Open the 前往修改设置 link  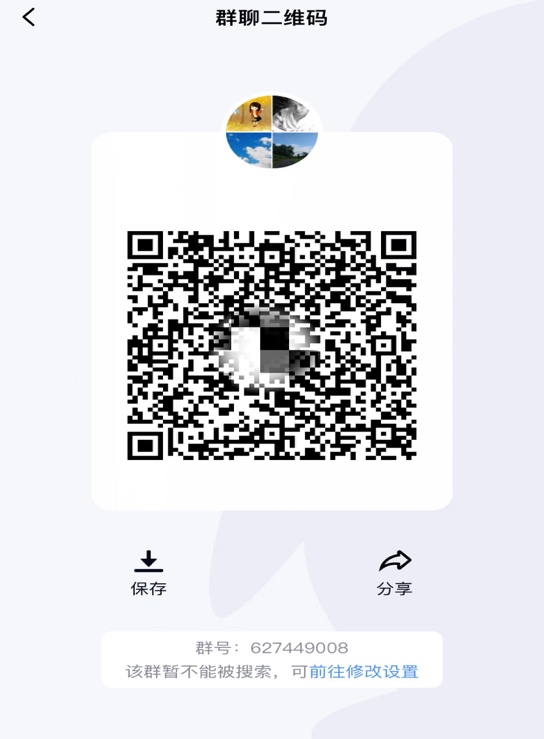pyautogui.click(x=363, y=671)
